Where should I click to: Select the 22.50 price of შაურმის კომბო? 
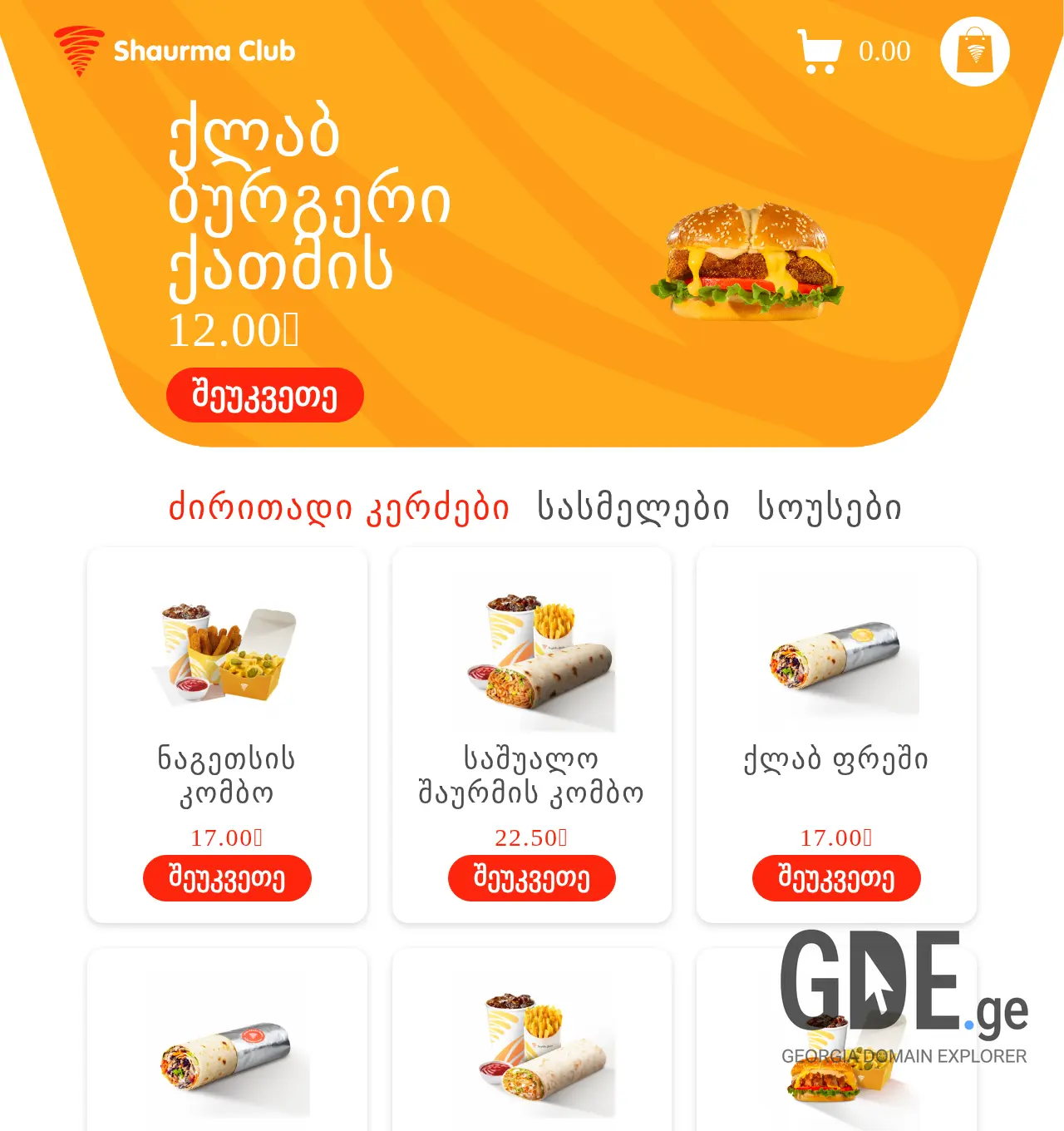click(532, 838)
